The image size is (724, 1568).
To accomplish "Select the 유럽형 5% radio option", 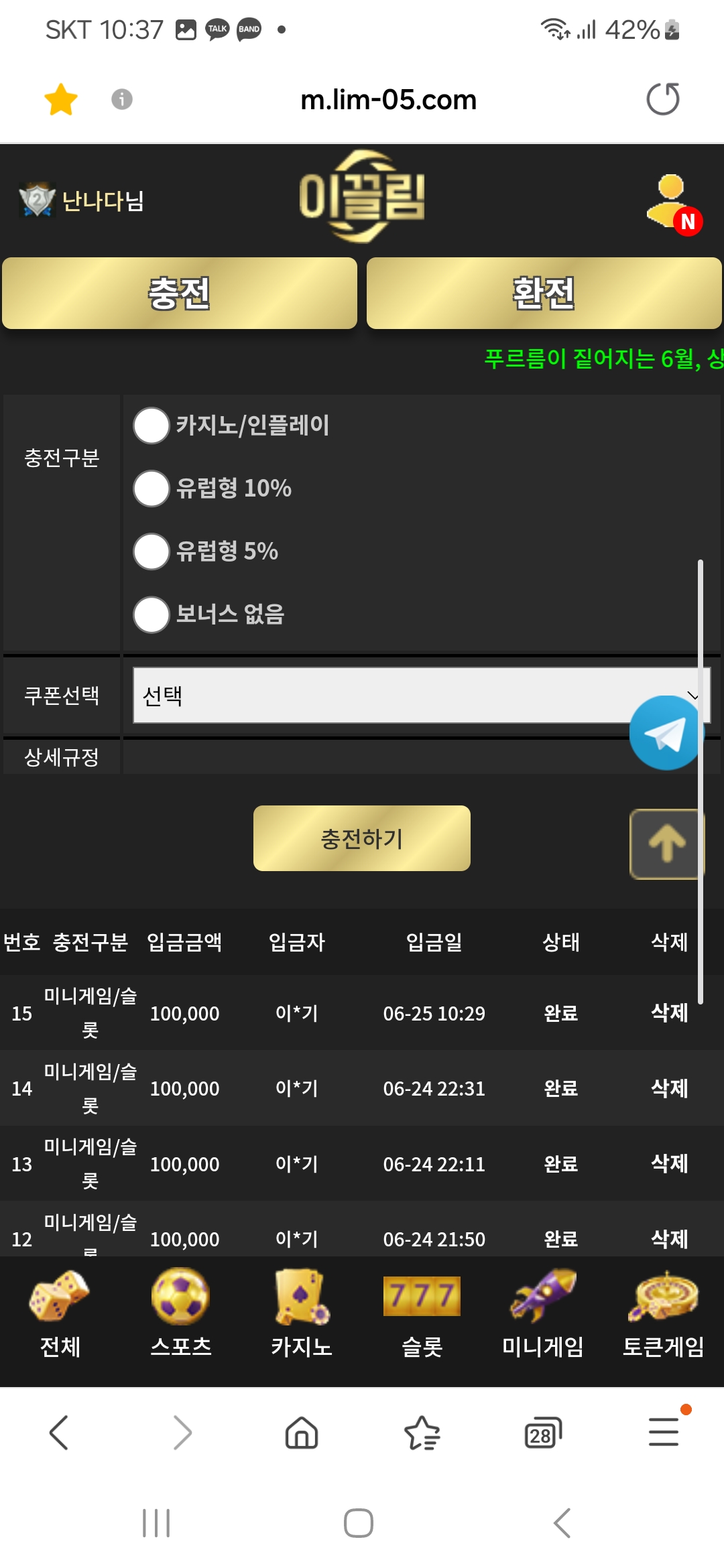I will [152, 551].
